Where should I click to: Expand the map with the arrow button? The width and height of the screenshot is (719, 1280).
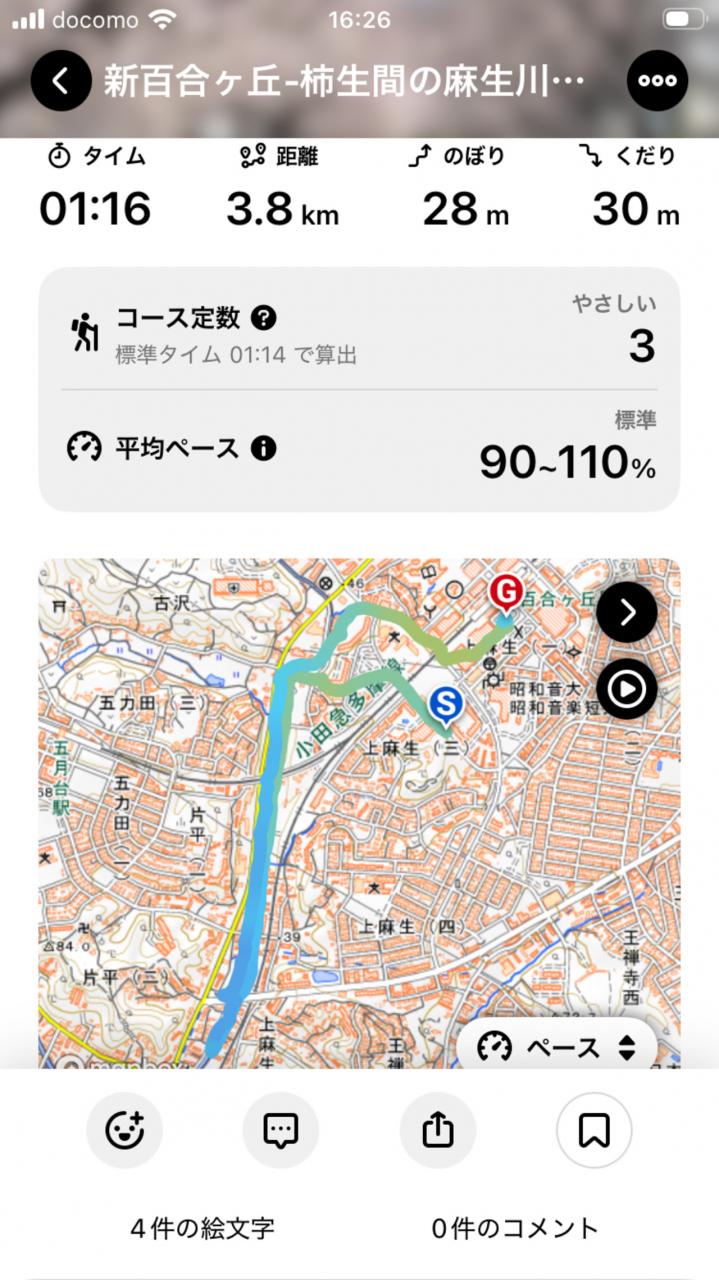(626, 612)
